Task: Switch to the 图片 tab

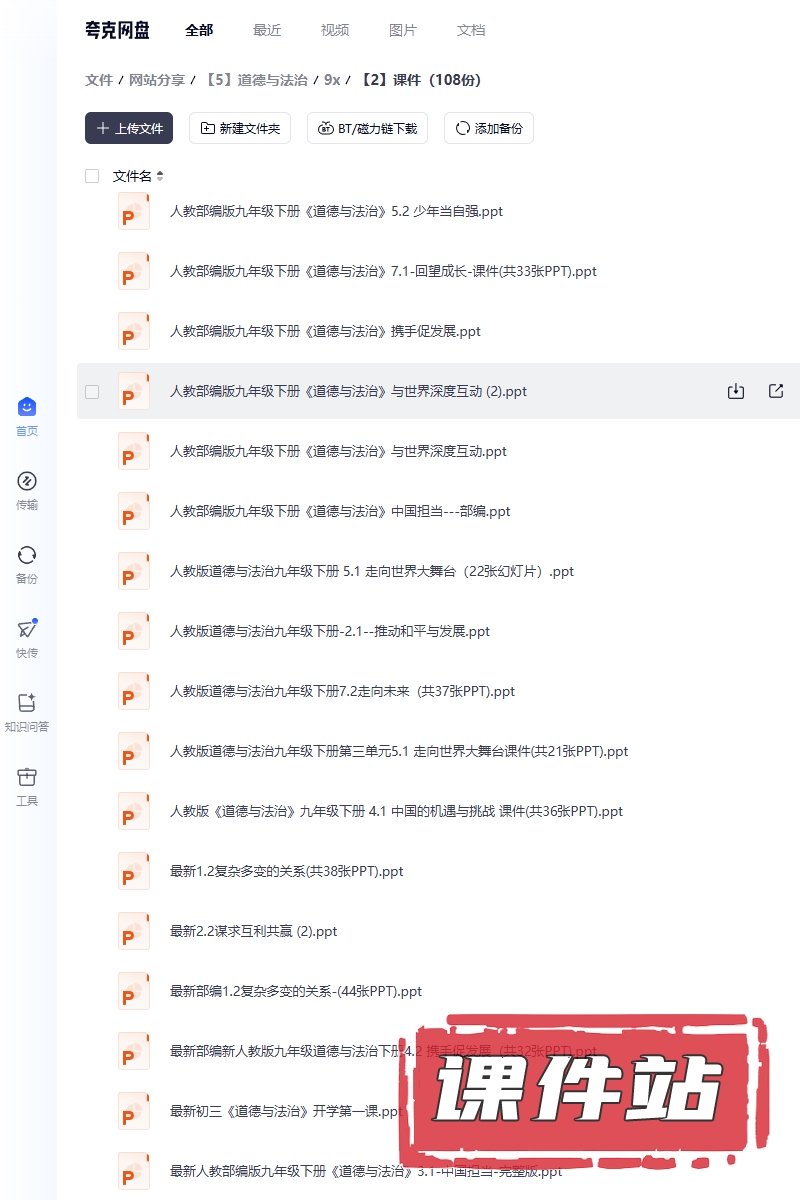Action: point(403,30)
